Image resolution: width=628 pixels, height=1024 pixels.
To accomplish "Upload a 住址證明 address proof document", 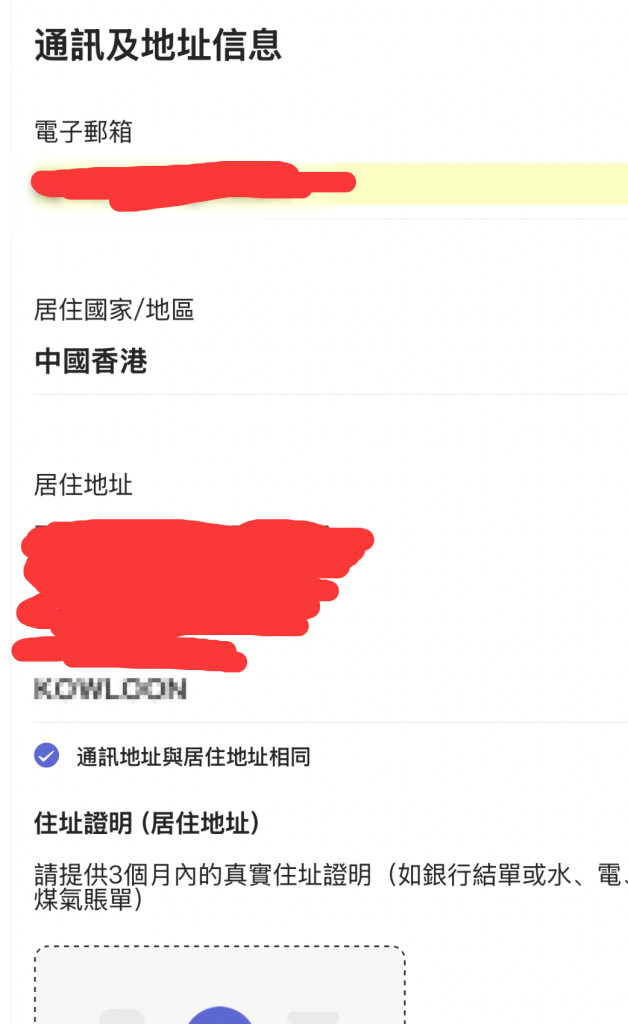I will [x=220, y=992].
